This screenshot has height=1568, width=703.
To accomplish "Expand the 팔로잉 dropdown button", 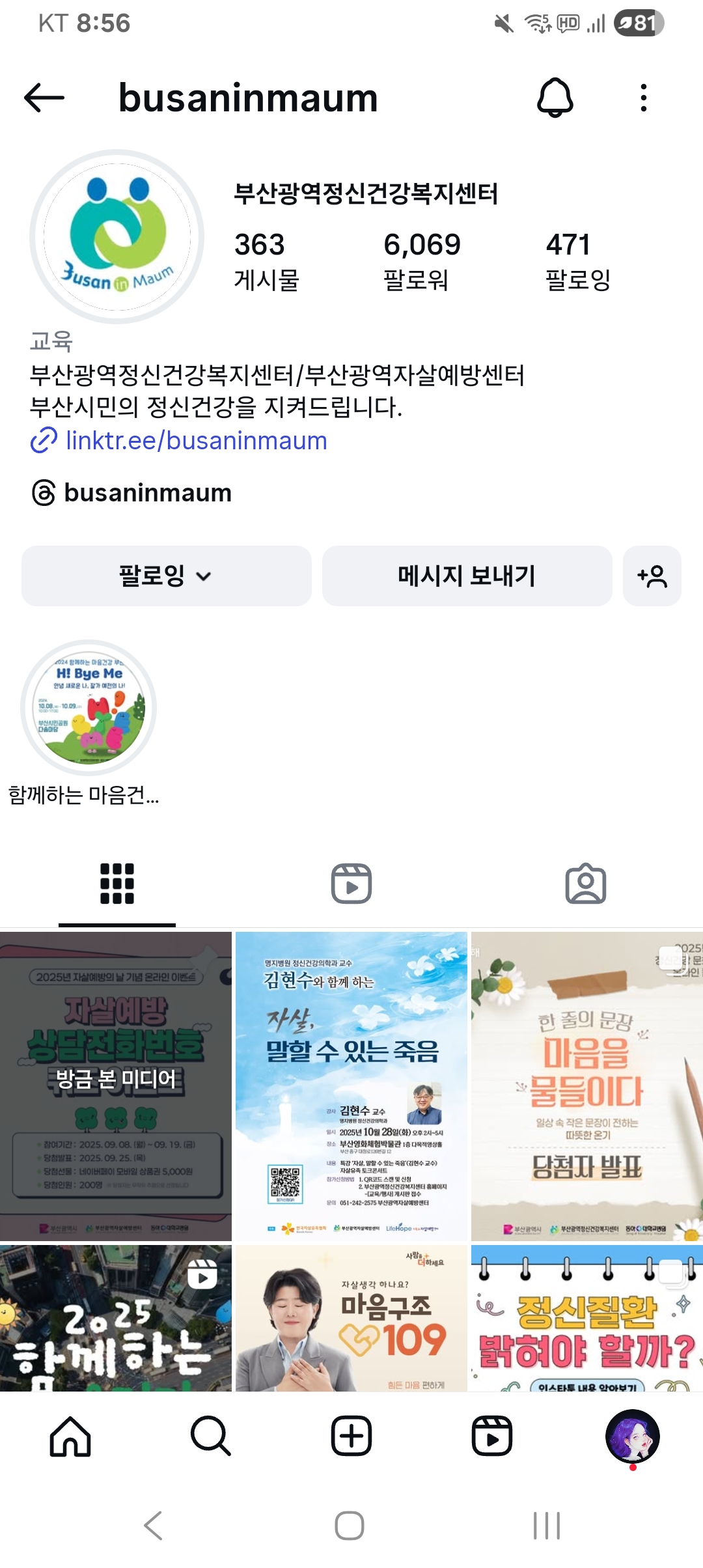I will coord(166,576).
